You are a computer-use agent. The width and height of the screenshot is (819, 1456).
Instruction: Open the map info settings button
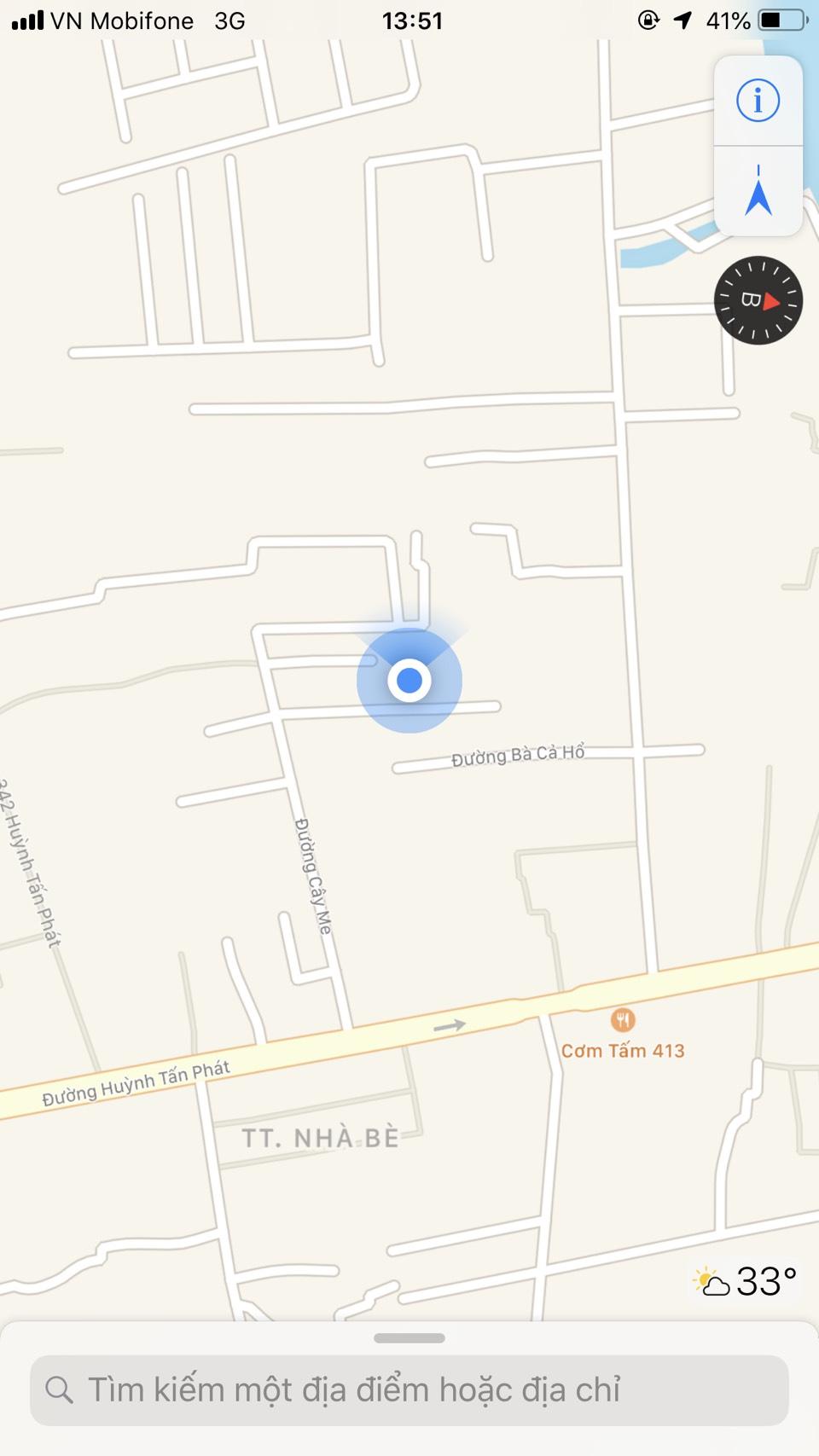[758, 101]
